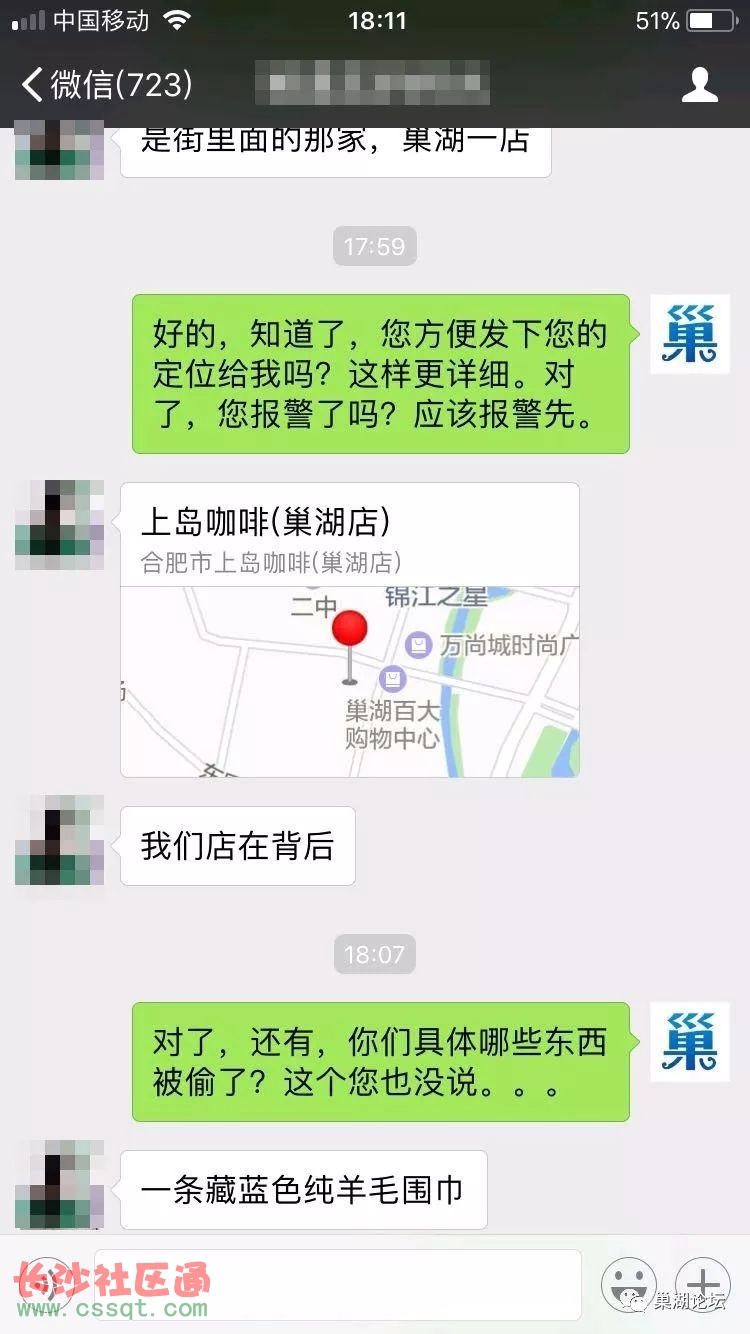Go back to the 微信 chat list

[105, 85]
